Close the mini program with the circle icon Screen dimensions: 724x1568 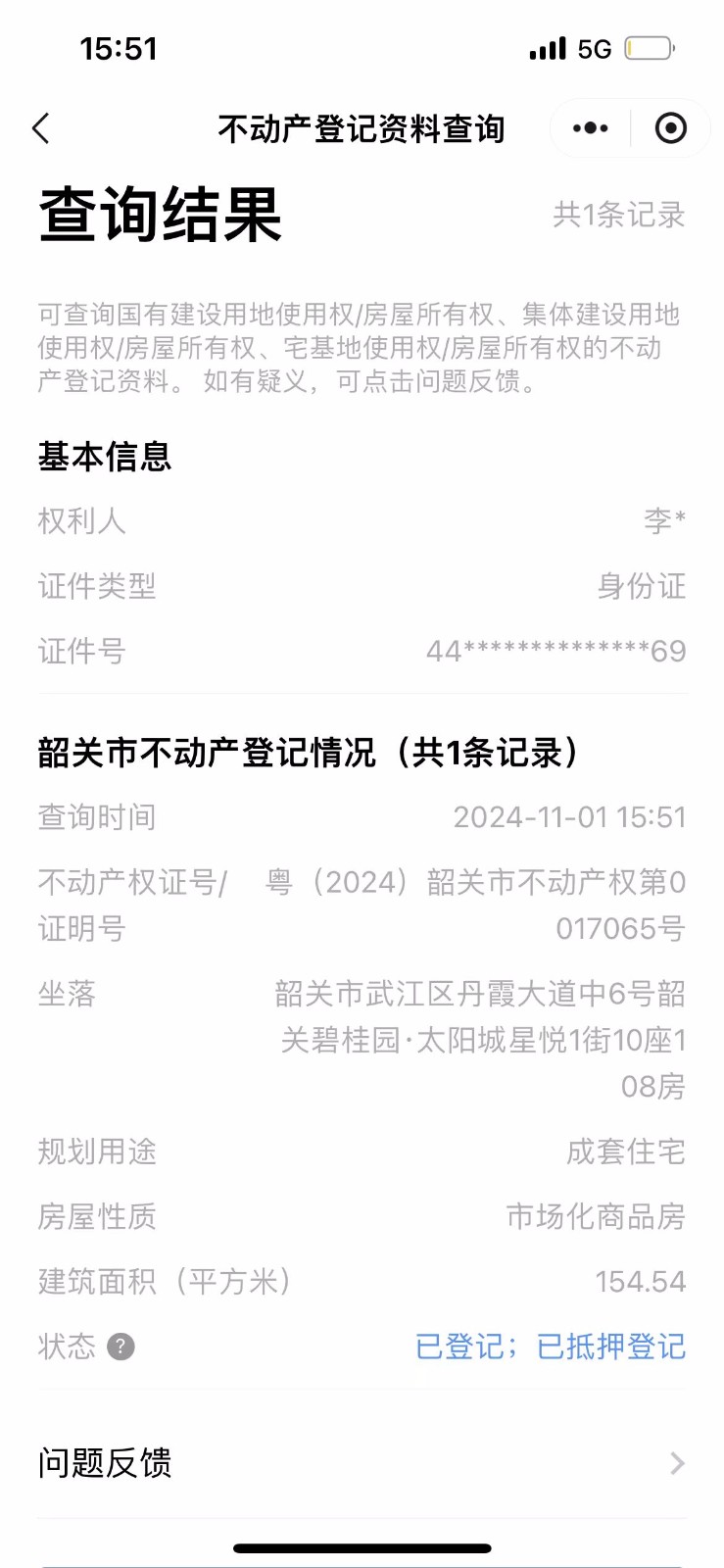point(670,128)
